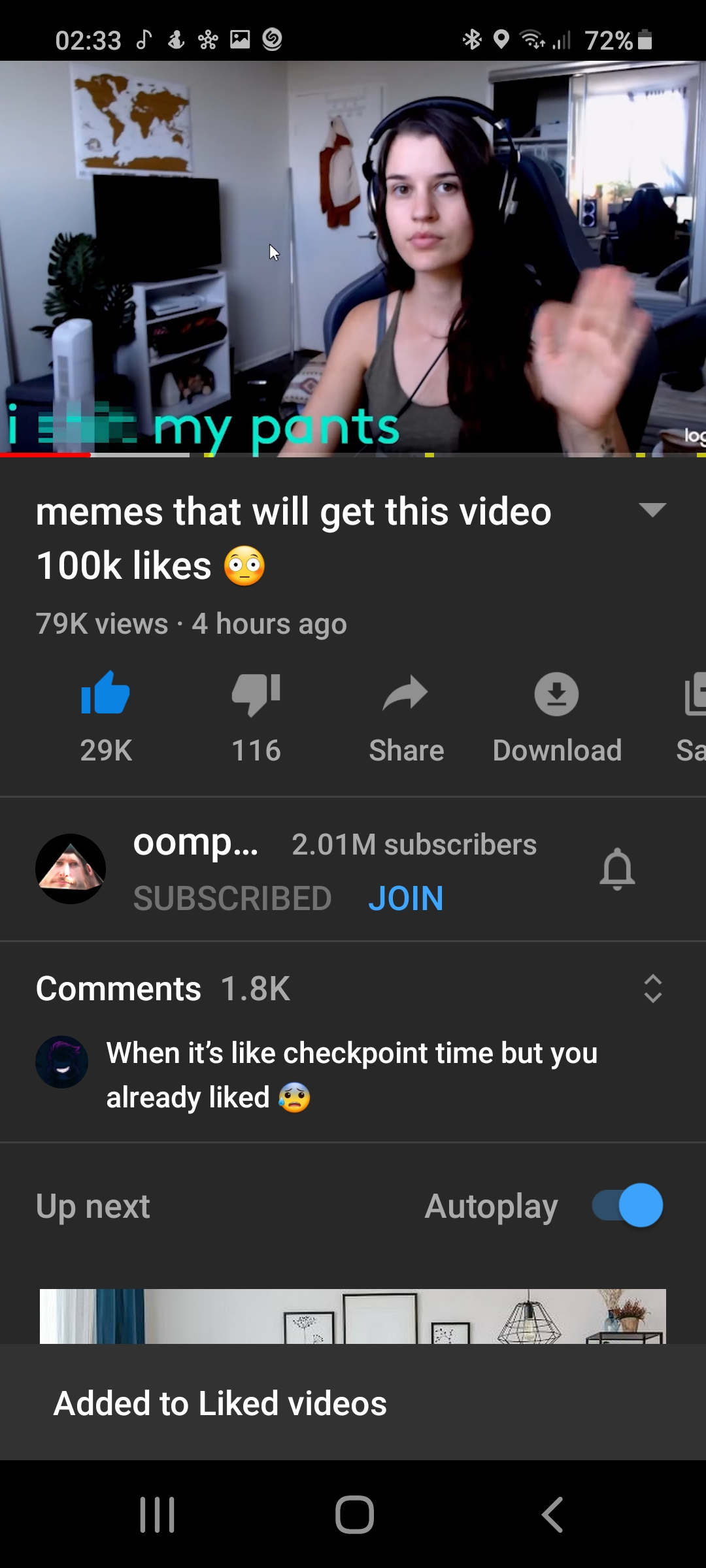Dislike this video
Screen dimensions: 706x1568
tap(256, 694)
